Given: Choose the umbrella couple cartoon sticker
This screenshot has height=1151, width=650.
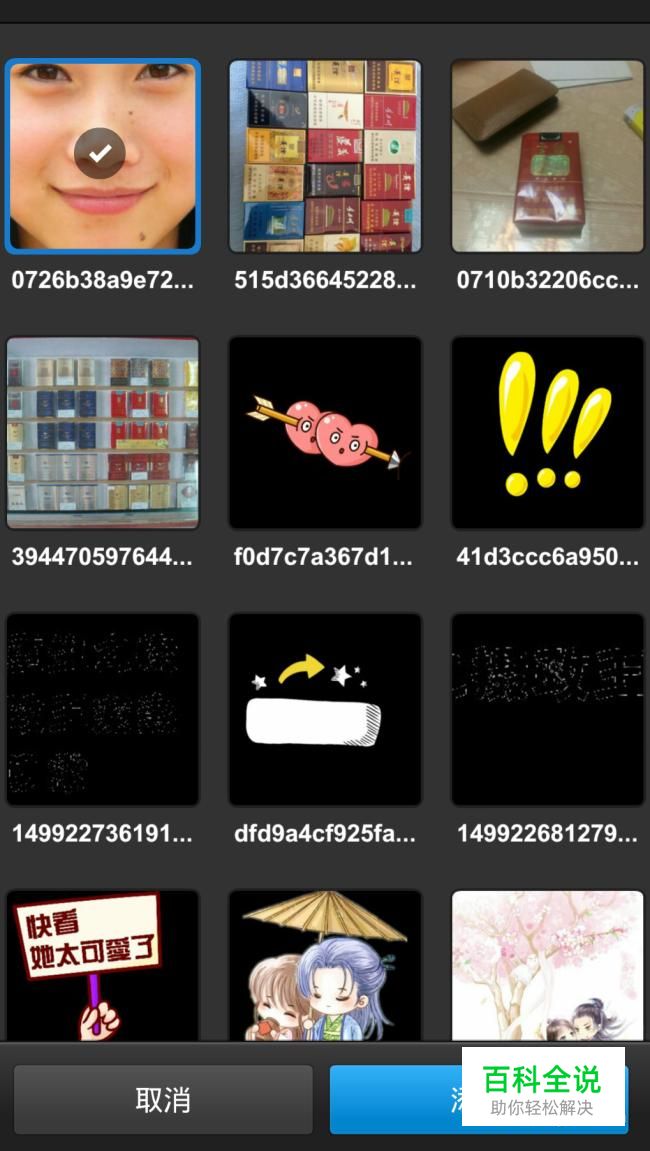Looking at the screenshot, I should (x=325, y=965).
